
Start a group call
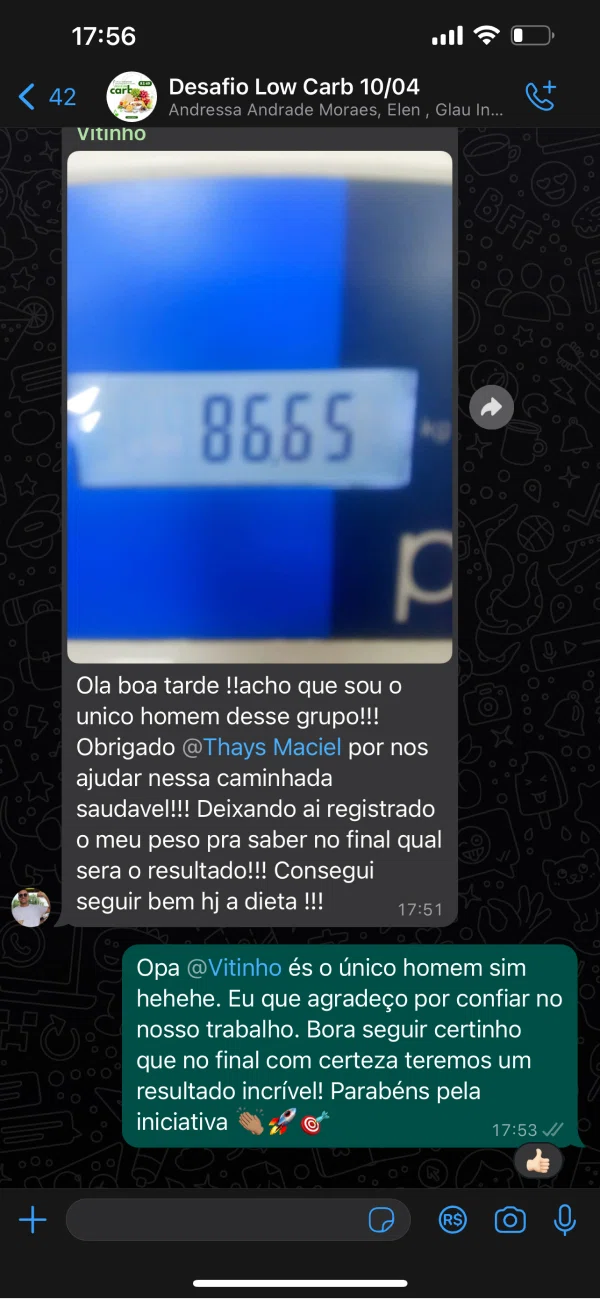(540, 96)
